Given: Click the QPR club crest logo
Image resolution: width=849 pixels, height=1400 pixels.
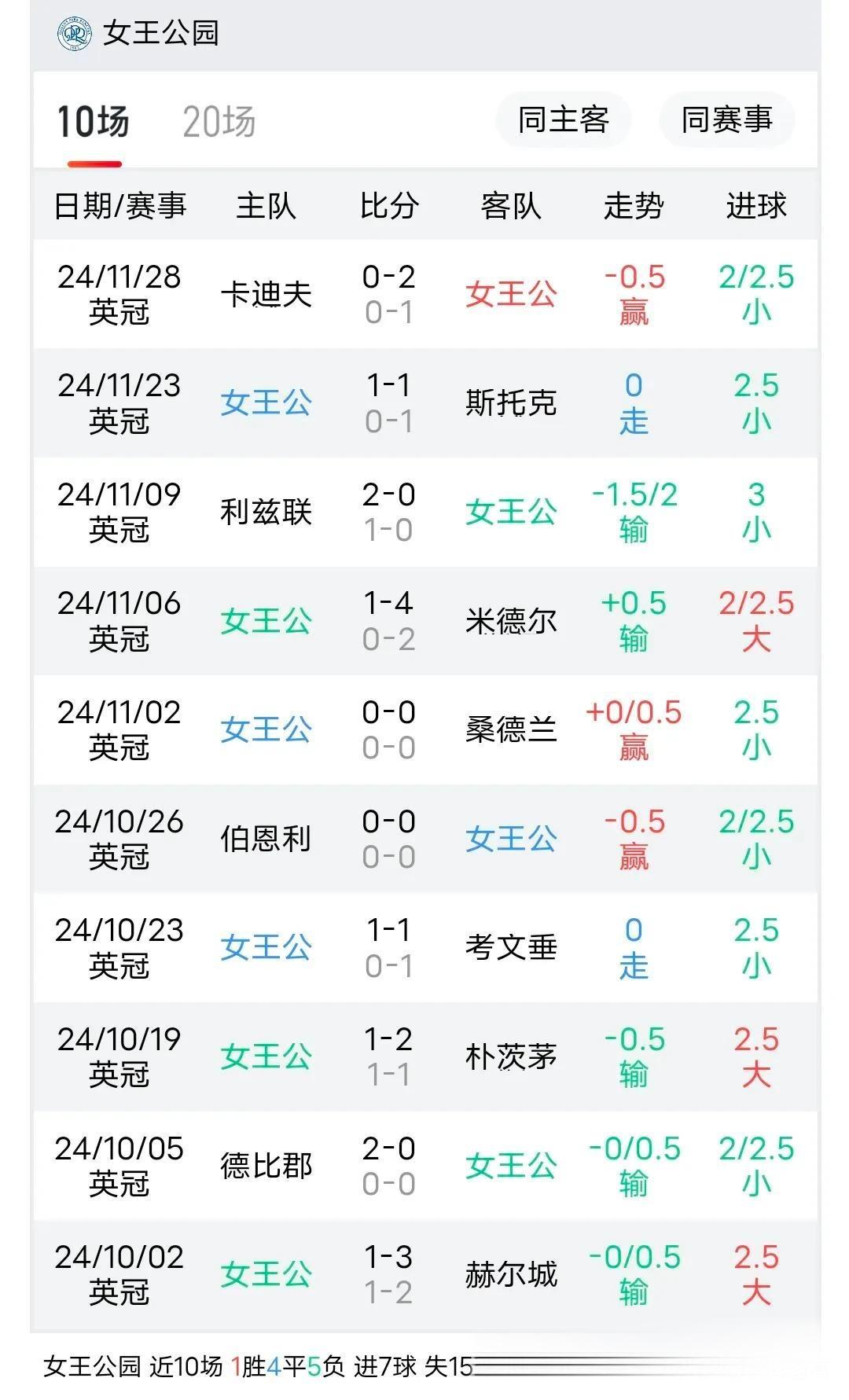Looking at the screenshot, I should 73,32.
